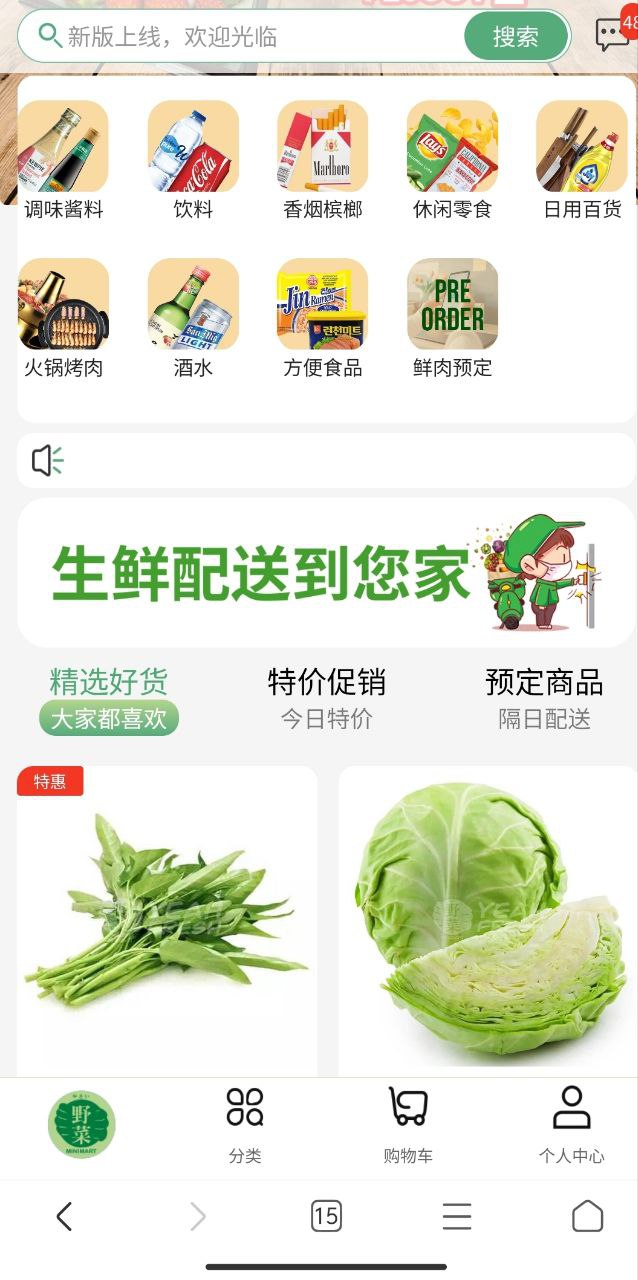Open the 香烟槟榔 category
This screenshot has width=638, height=1280.
coord(322,160)
